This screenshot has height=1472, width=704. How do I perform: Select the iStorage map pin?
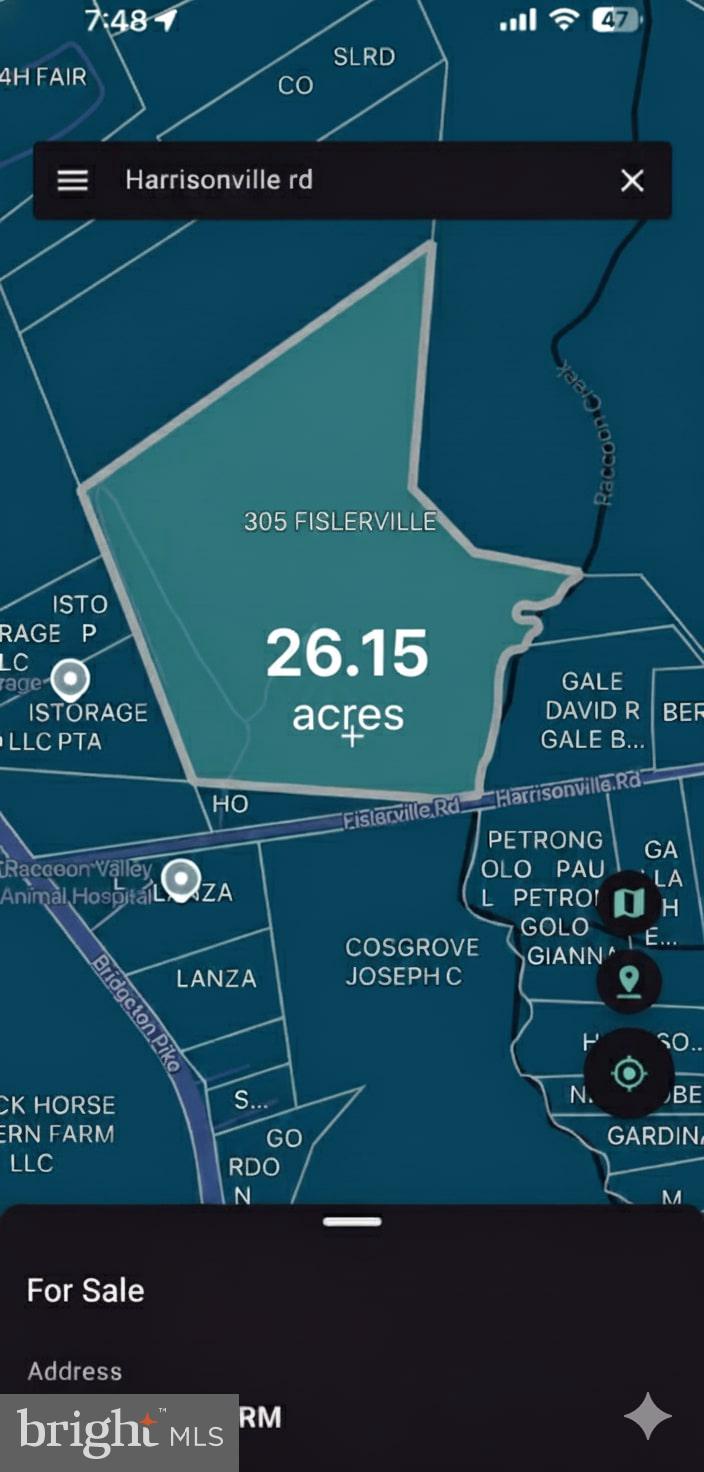tap(70, 679)
